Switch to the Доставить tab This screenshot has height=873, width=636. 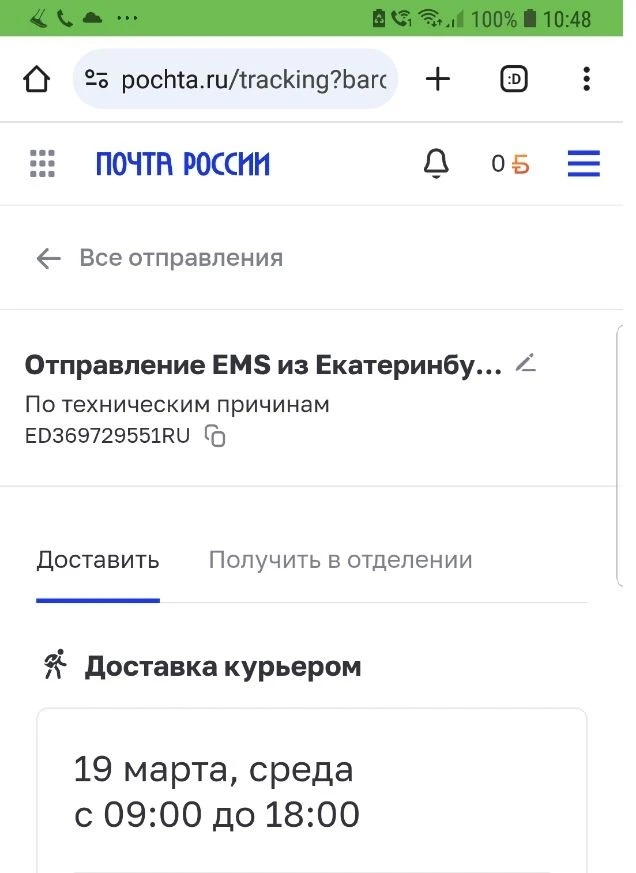click(x=98, y=560)
